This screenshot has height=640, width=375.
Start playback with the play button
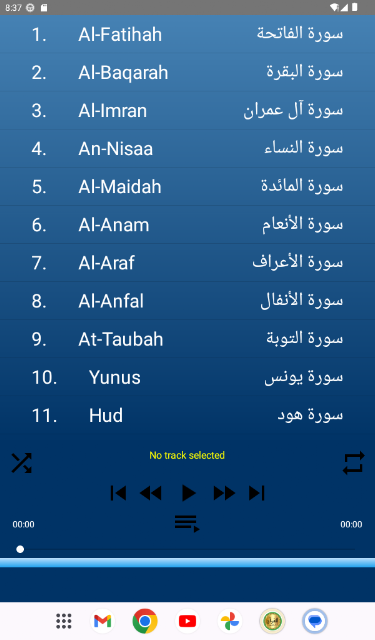click(188, 493)
